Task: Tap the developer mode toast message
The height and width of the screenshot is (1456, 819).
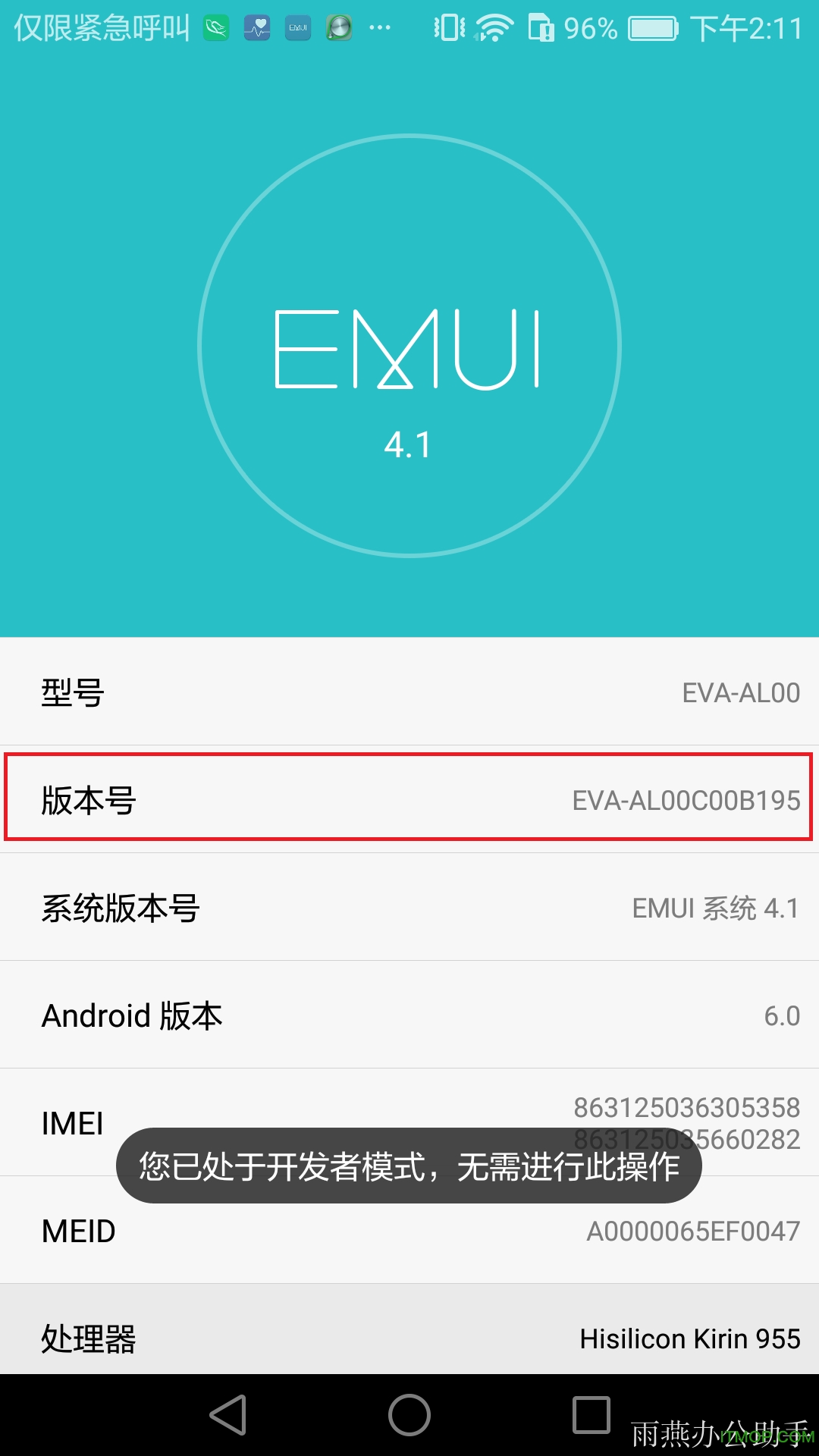Action: coord(409,1167)
